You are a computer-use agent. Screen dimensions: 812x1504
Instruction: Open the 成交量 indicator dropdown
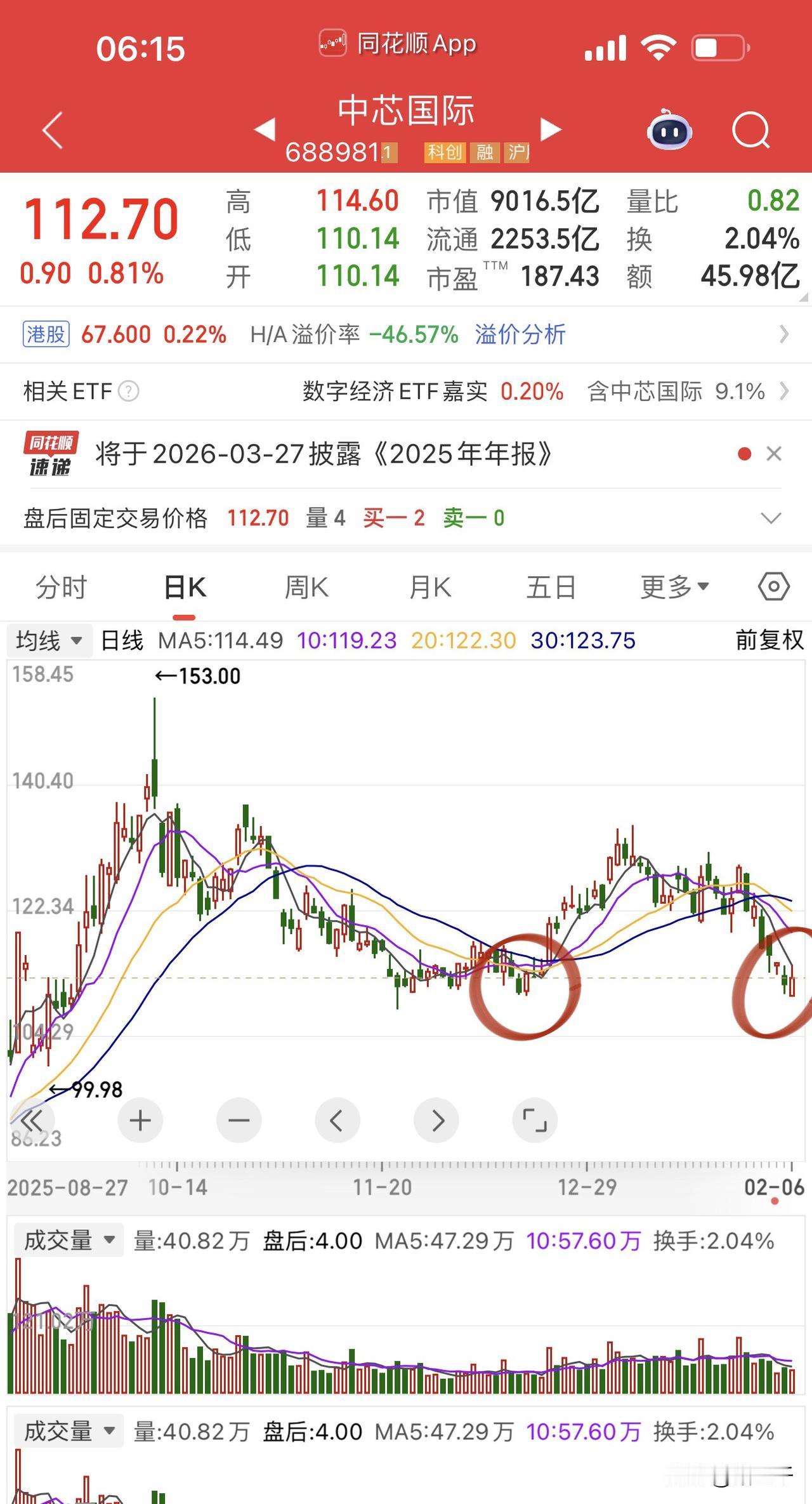(70, 1239)
